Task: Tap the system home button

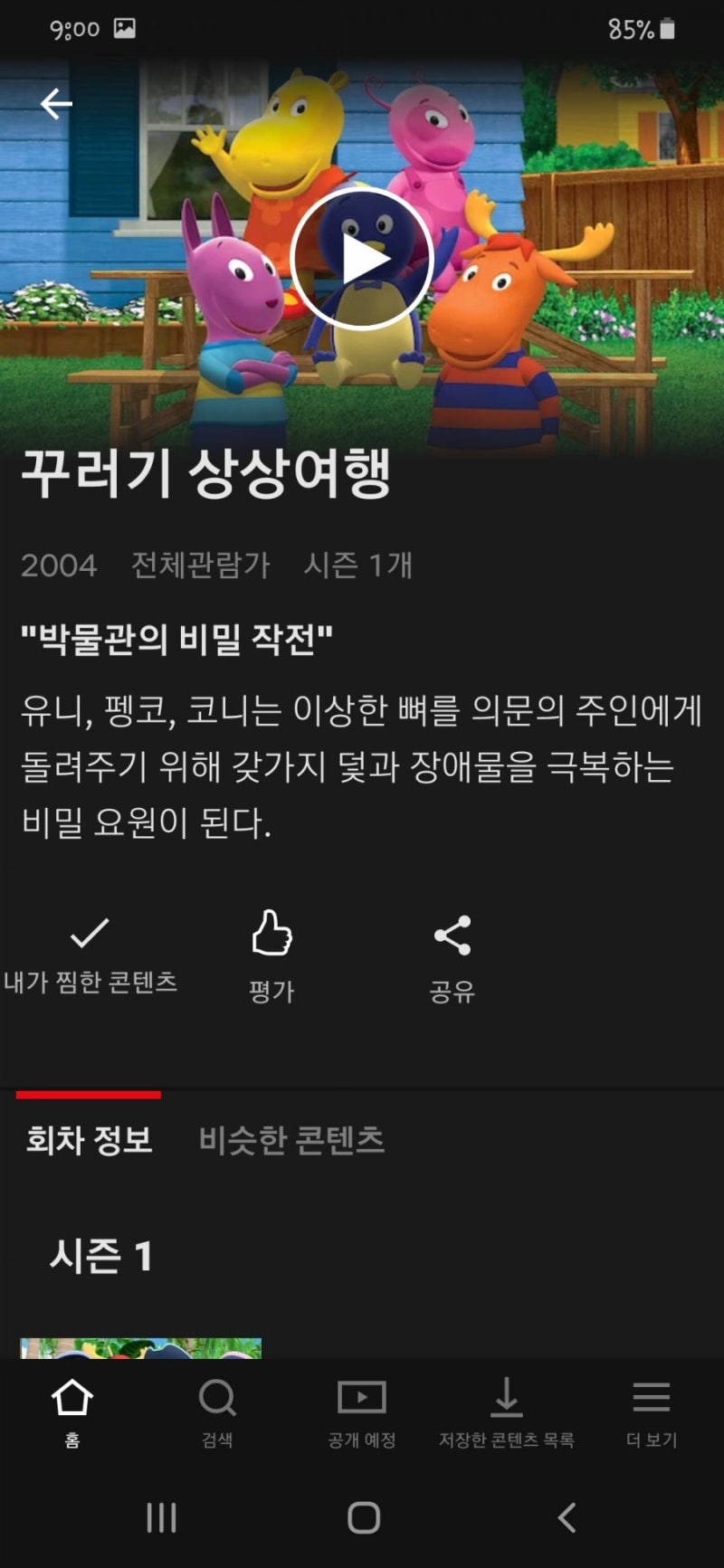Action: click(363, 1517)
